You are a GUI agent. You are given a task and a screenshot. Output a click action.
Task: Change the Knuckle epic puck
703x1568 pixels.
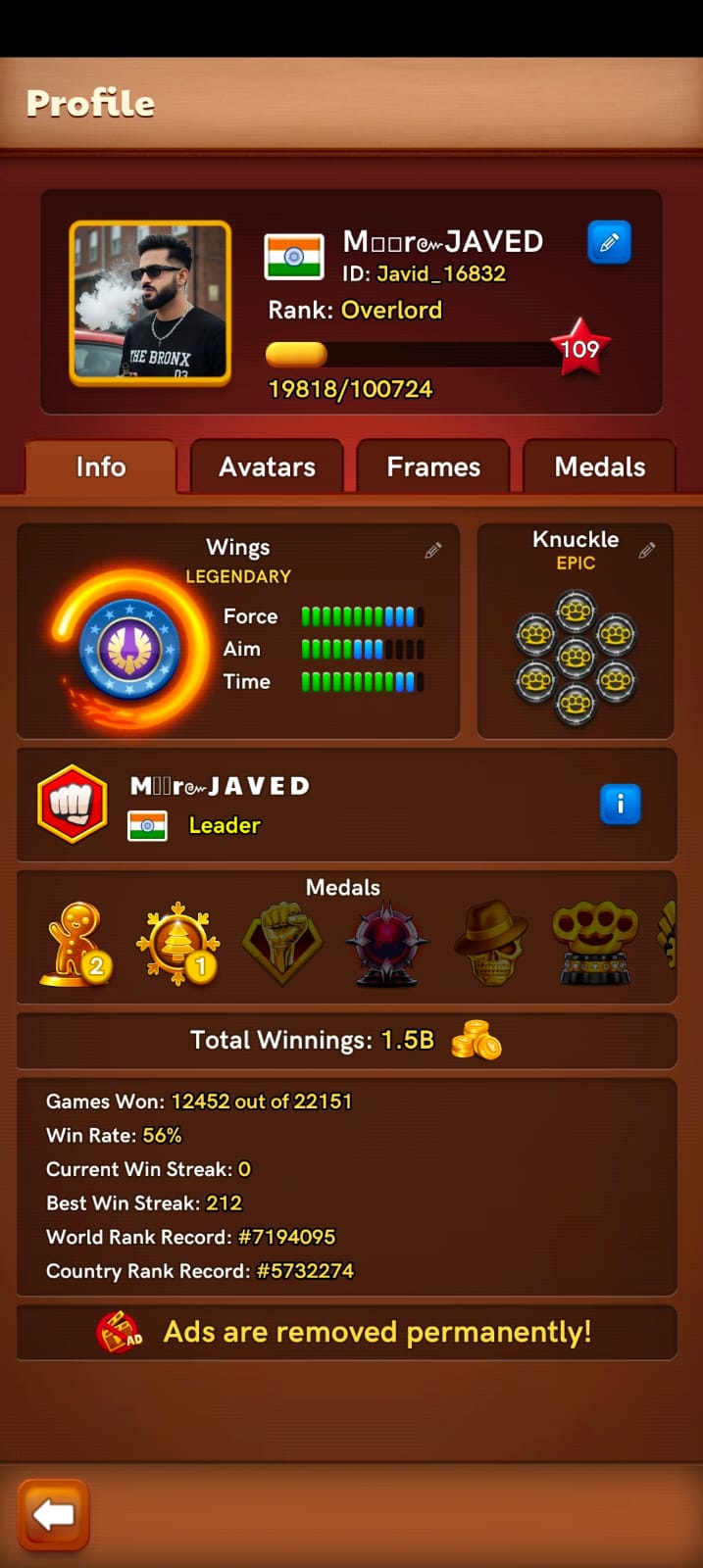point(646,551)
